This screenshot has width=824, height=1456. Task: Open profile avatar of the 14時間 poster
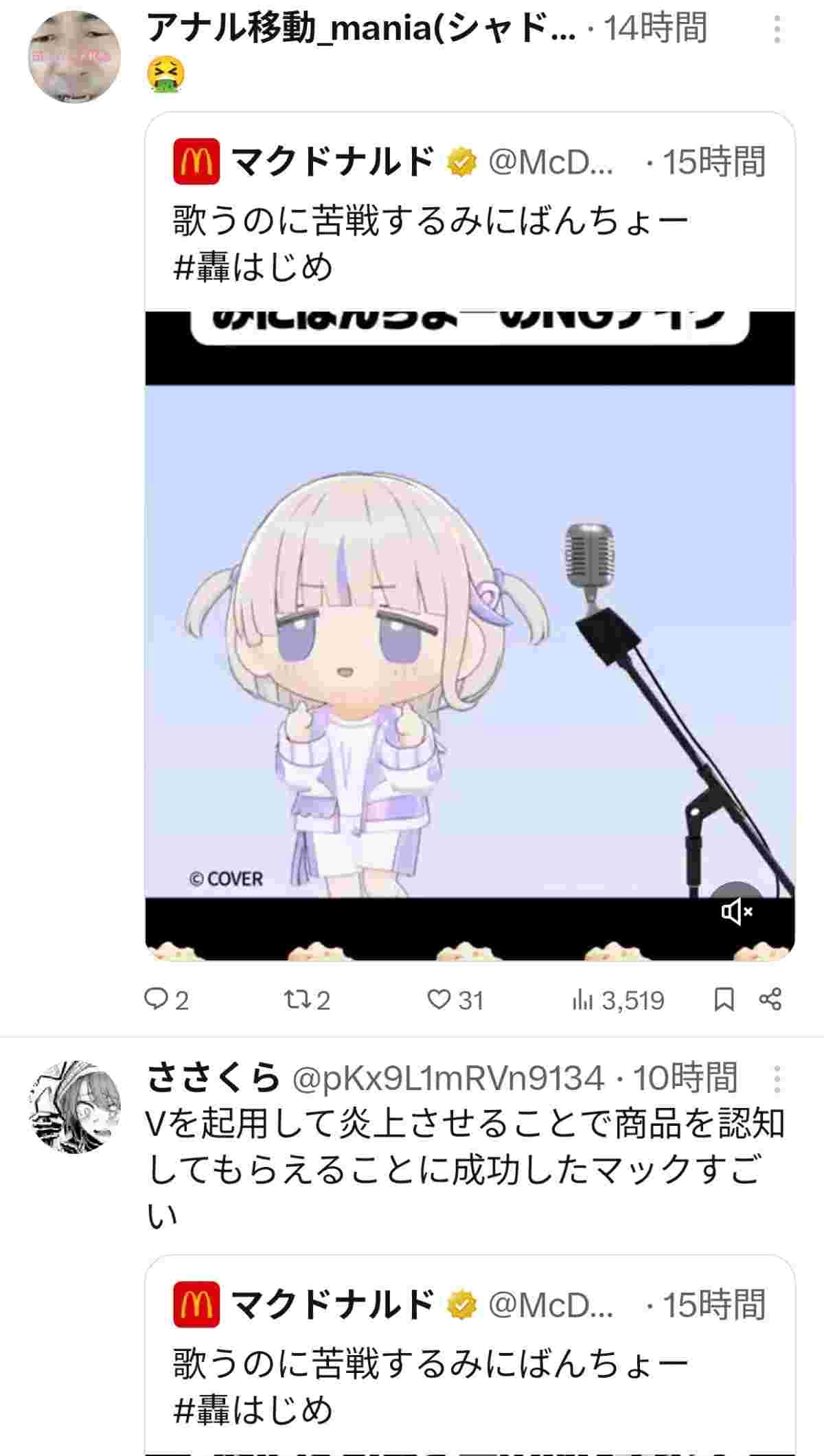(x=74, y=57)
